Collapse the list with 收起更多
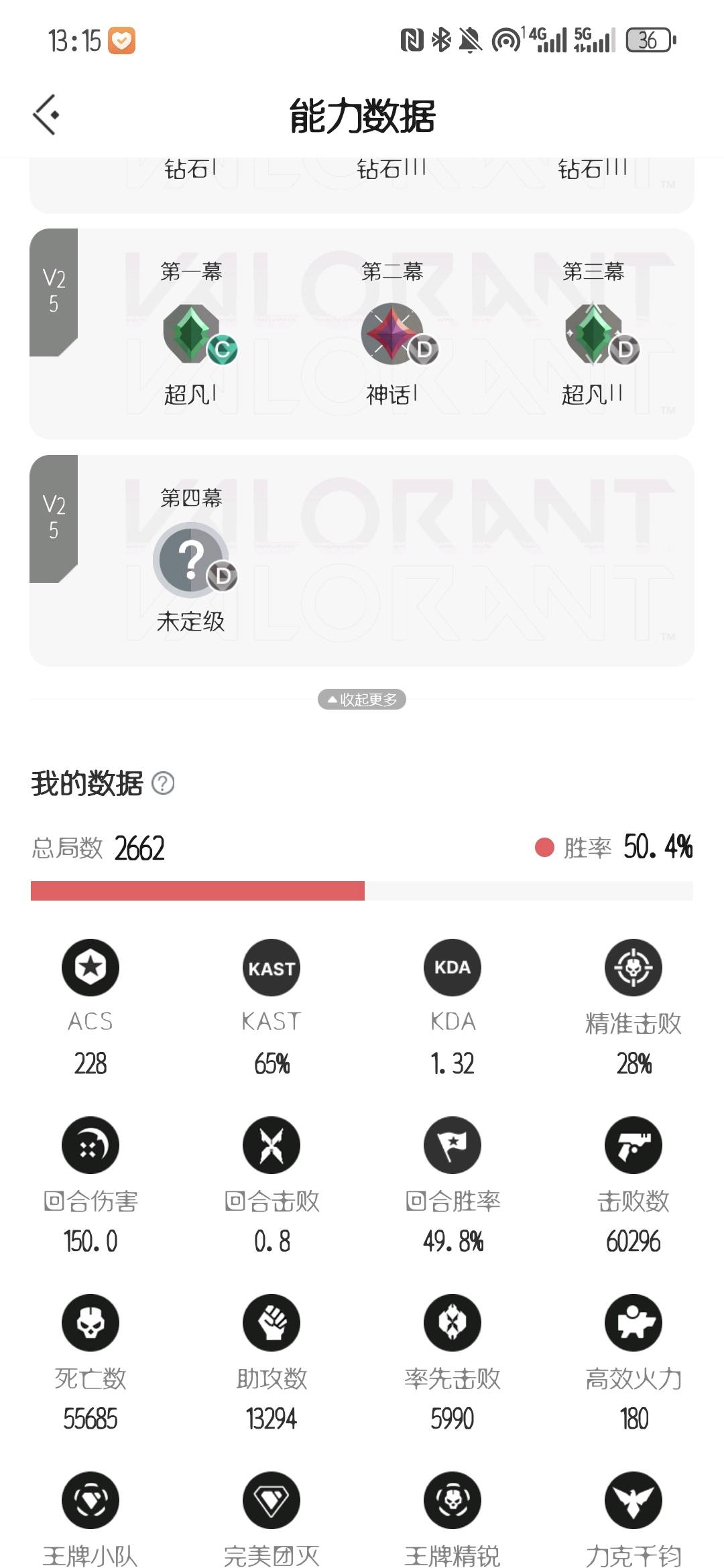Screen dimensions: 724x1568 (362, 700)
